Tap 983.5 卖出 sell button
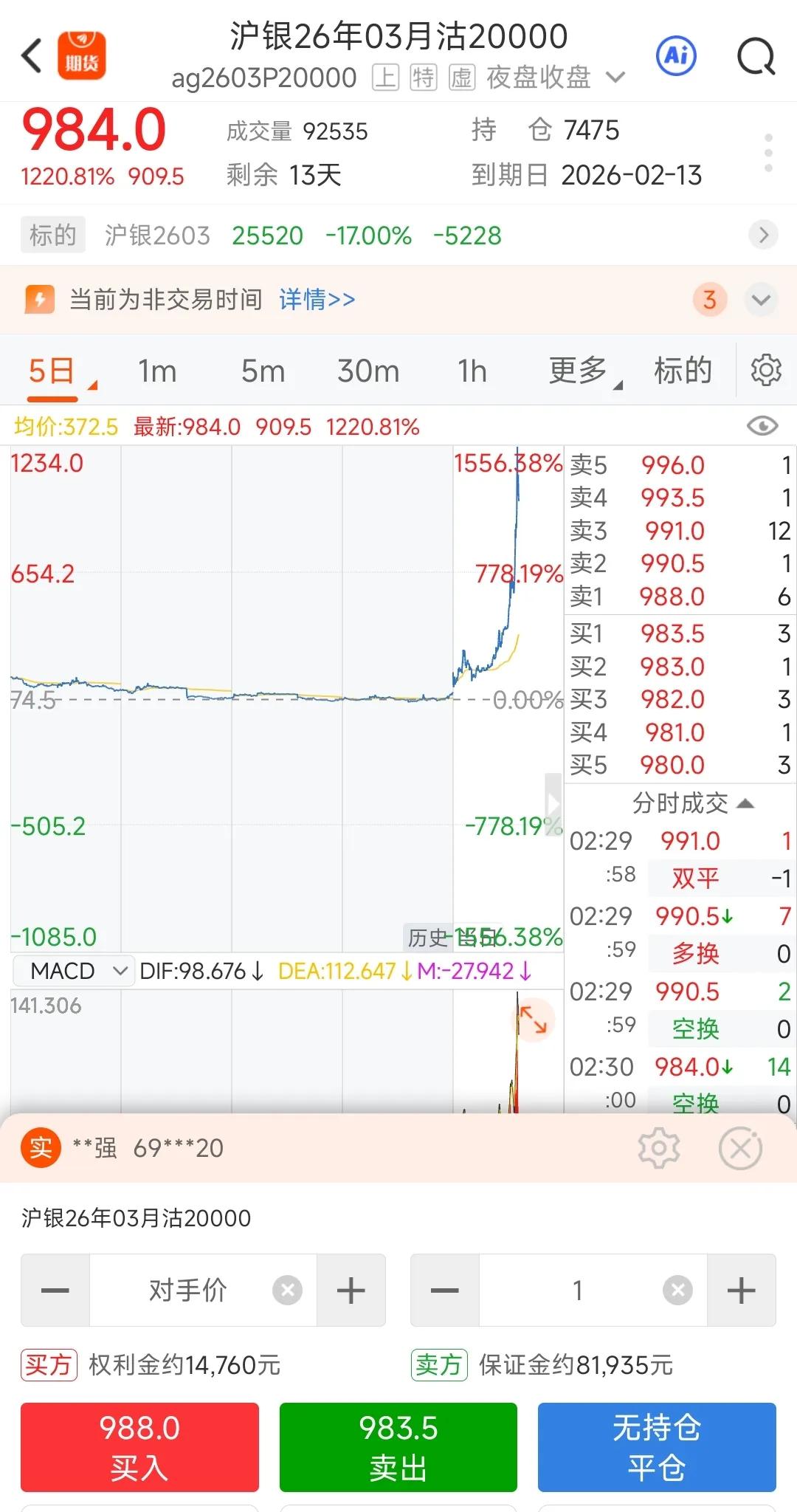 click(398, 1447)
